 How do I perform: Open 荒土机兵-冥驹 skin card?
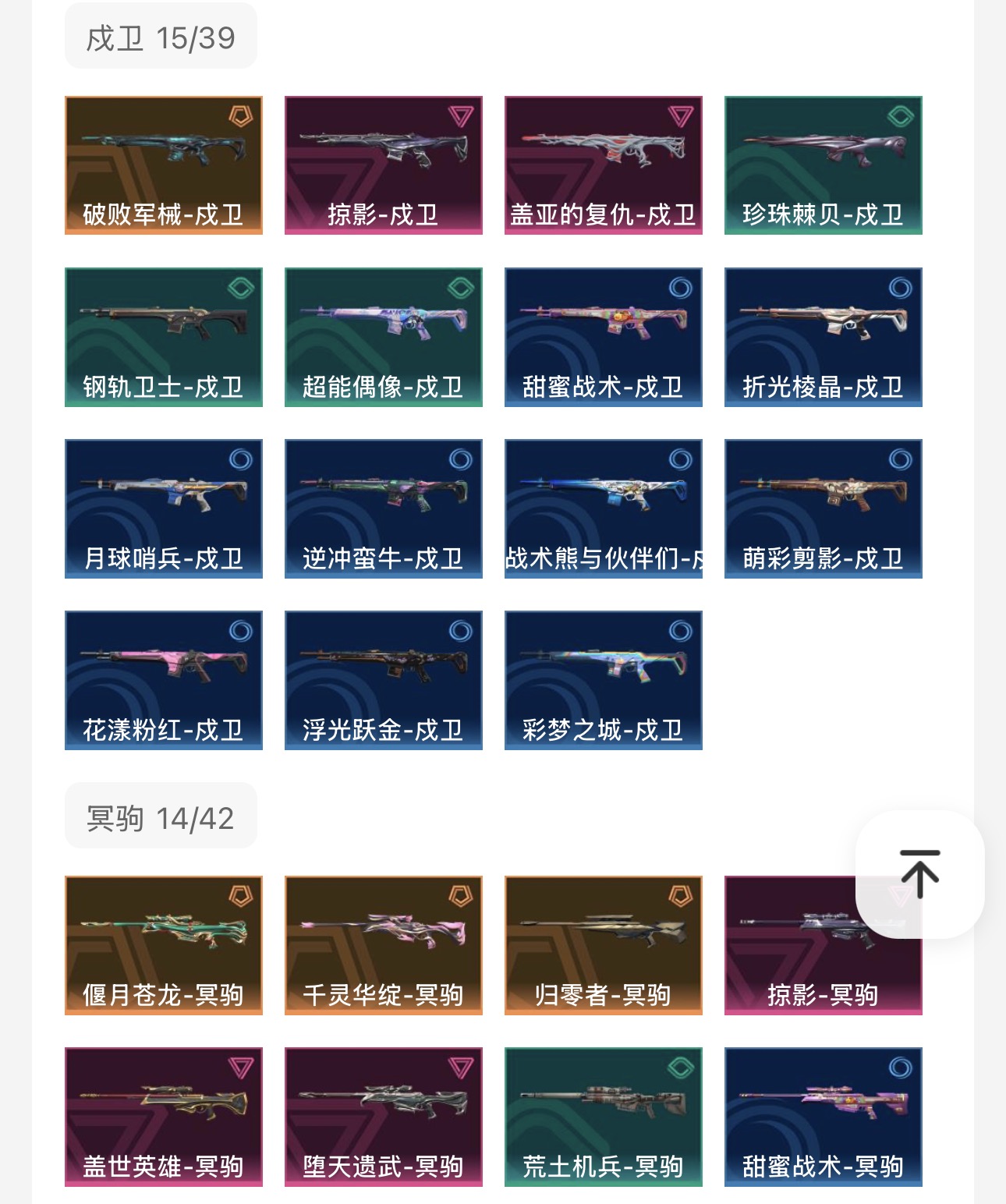point(604,1117)
